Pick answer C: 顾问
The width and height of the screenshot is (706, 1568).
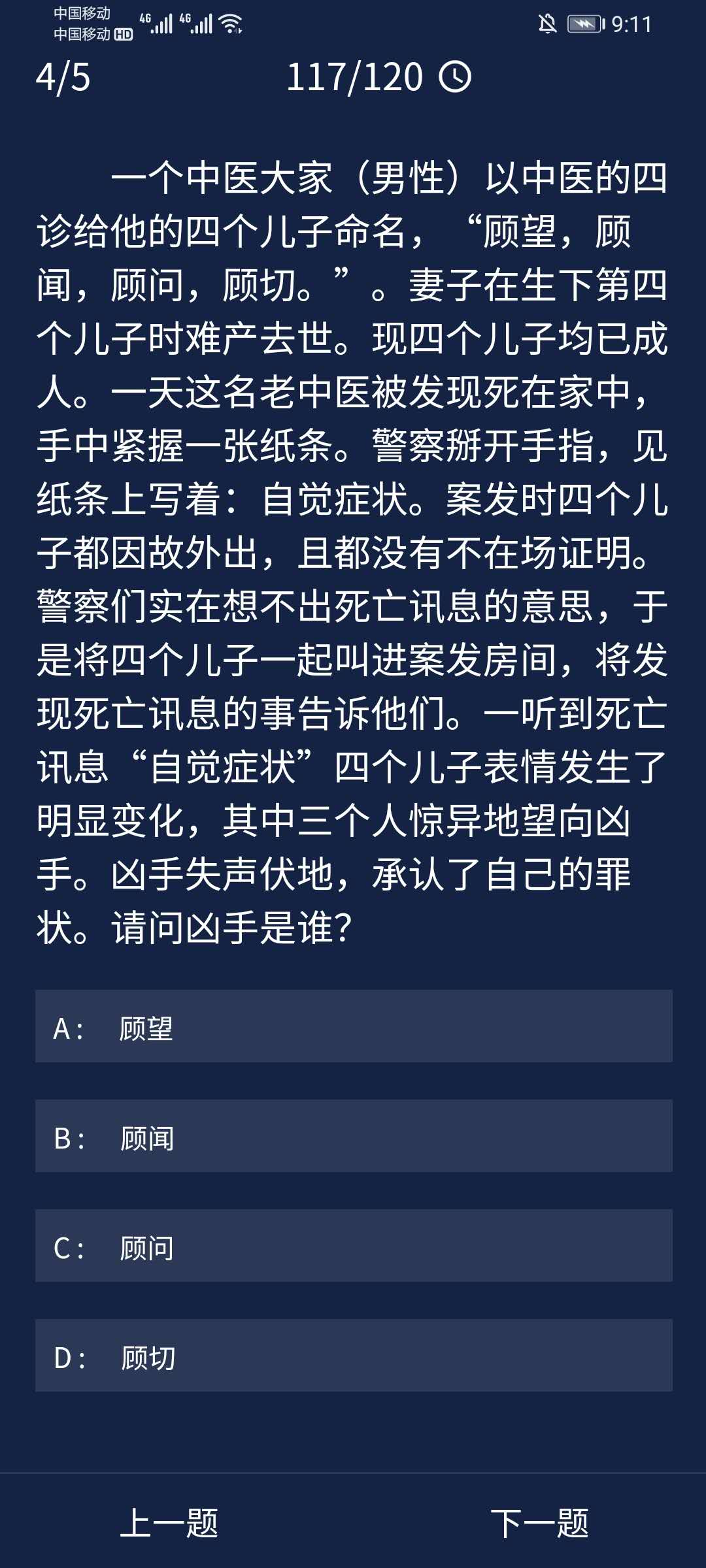[x=353, y=1245]
